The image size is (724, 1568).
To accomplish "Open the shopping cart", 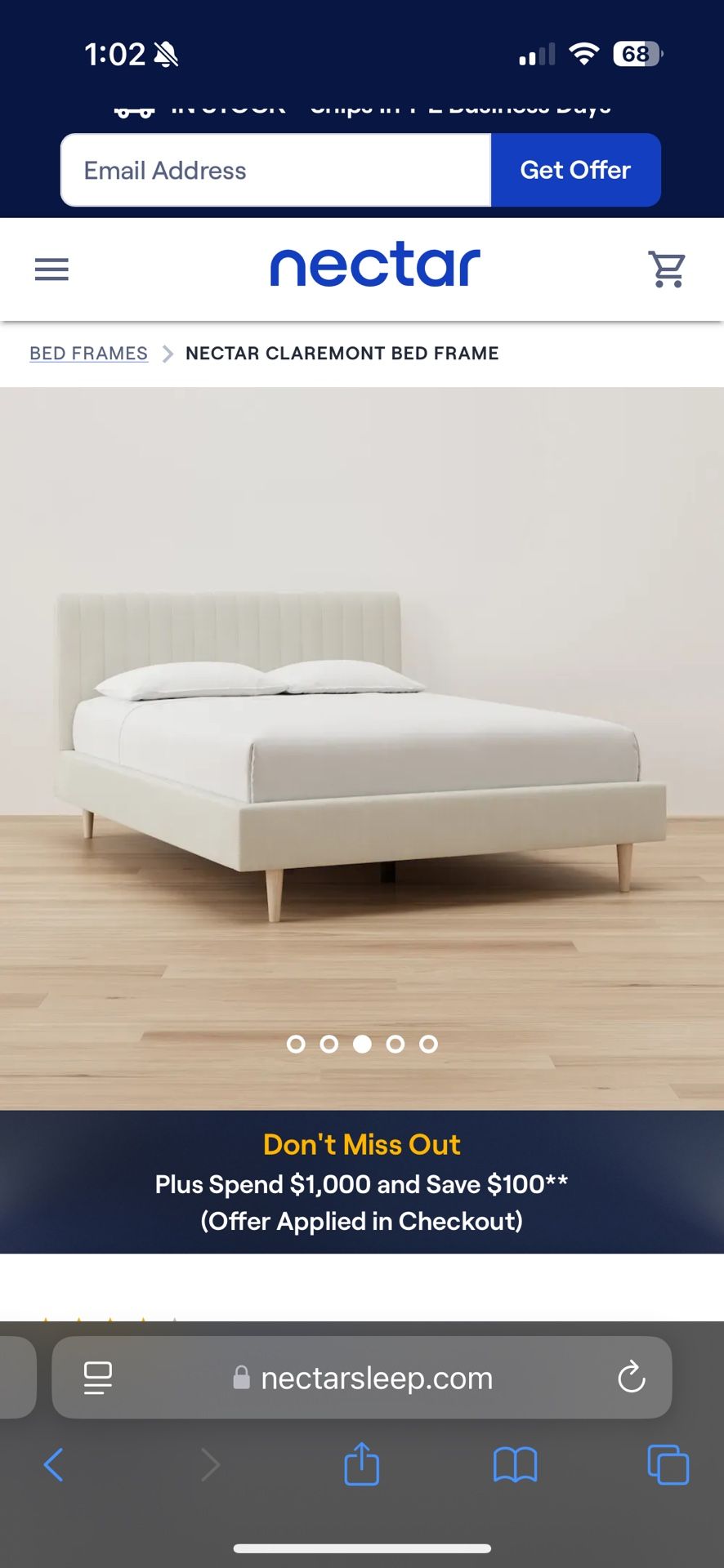I will tap(667, 269).
